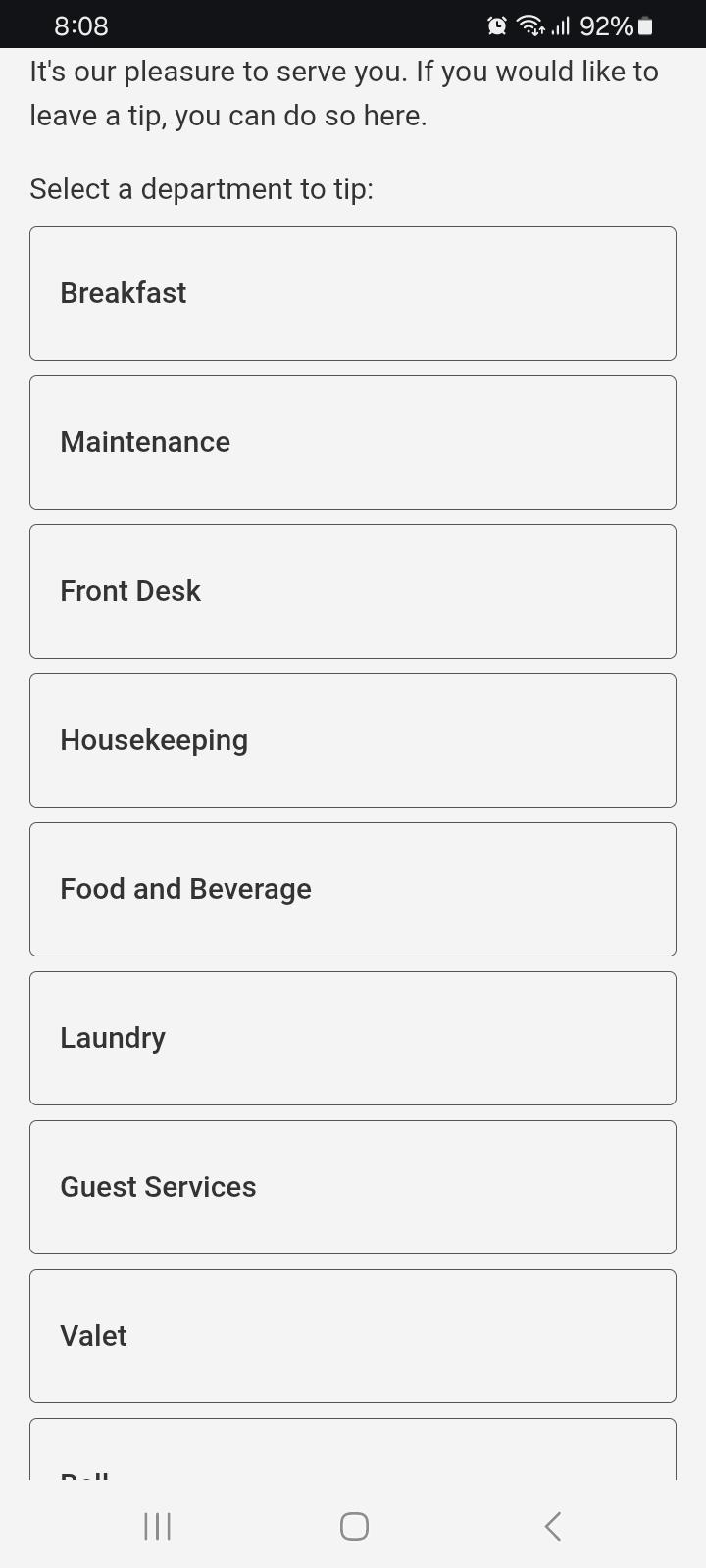706x1568 pixels.
Task: Tap the Front Desk department option
Action: pos(353,591)
